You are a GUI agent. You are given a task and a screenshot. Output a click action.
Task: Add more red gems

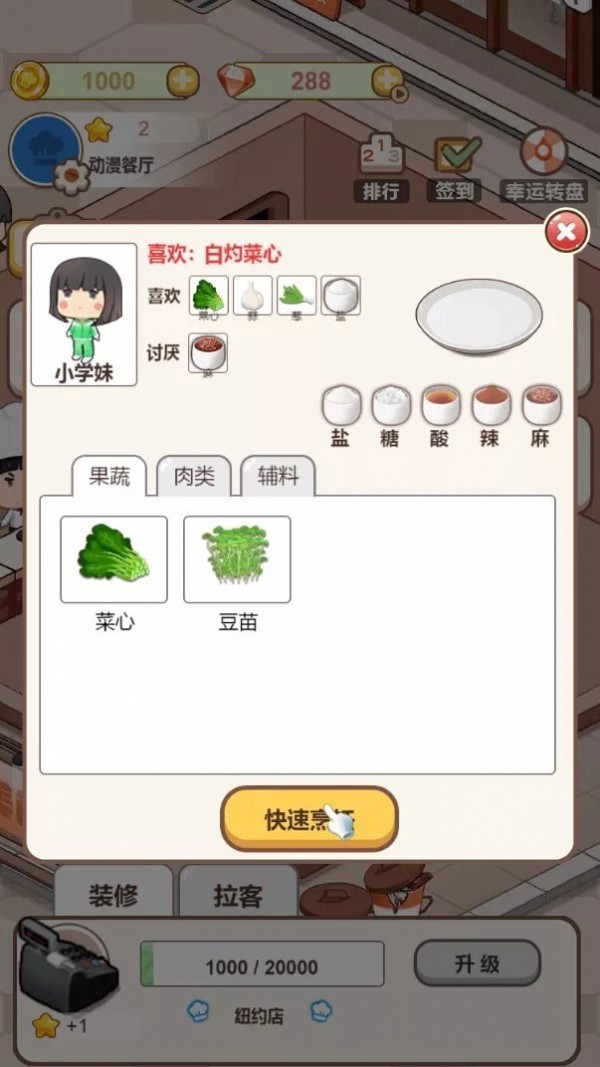pyautogui.click(x=387, y=81)
